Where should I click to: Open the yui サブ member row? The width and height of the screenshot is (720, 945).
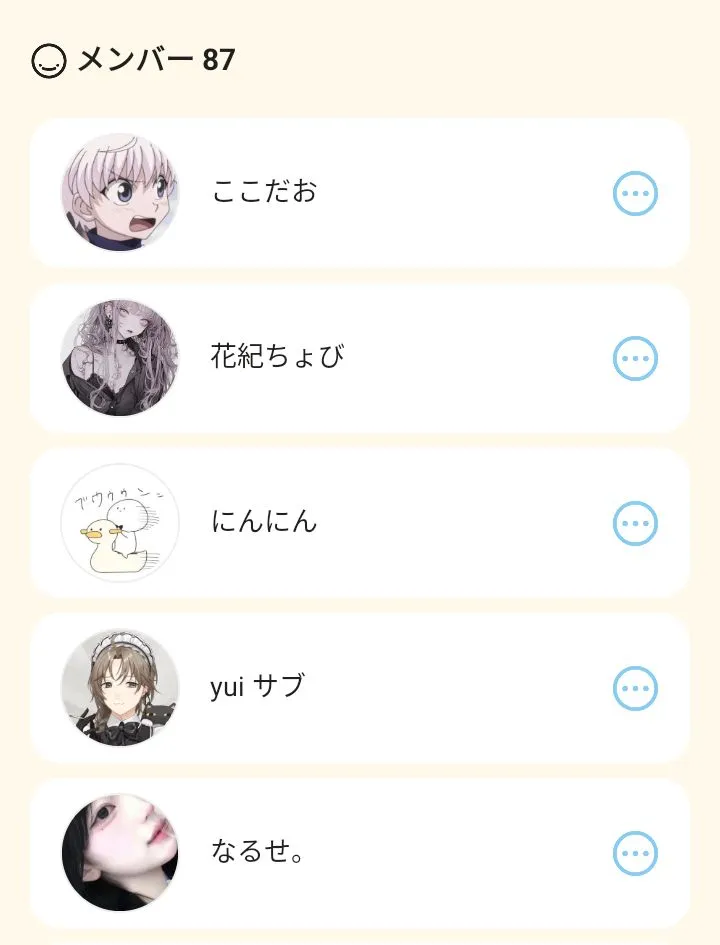258,687
